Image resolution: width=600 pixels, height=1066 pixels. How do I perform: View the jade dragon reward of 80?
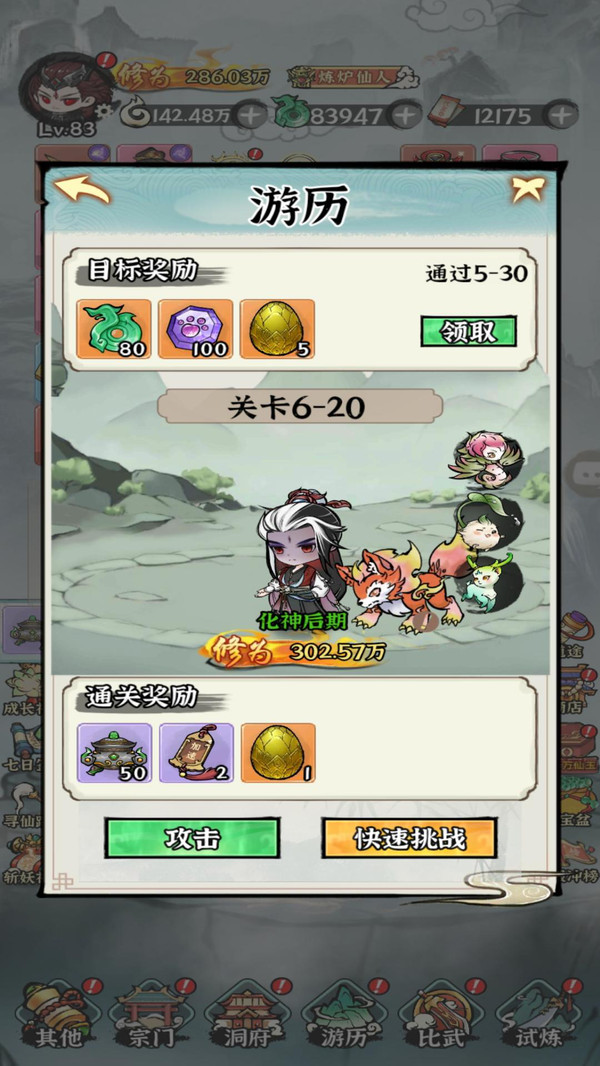pos(113,329)
